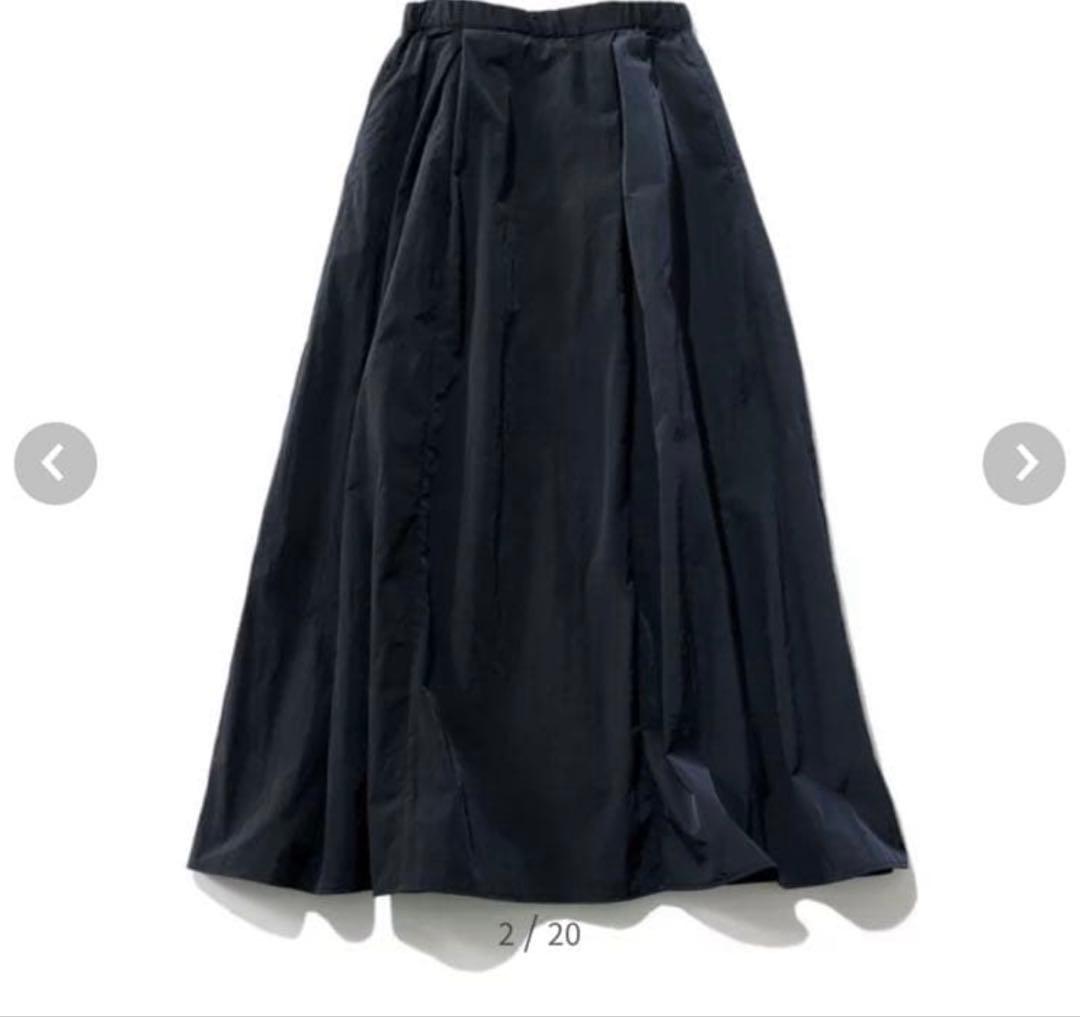The height and width of the screenshot is (1017, 1080).
Task: Go to the previous product photo
Action: (55, 463)
